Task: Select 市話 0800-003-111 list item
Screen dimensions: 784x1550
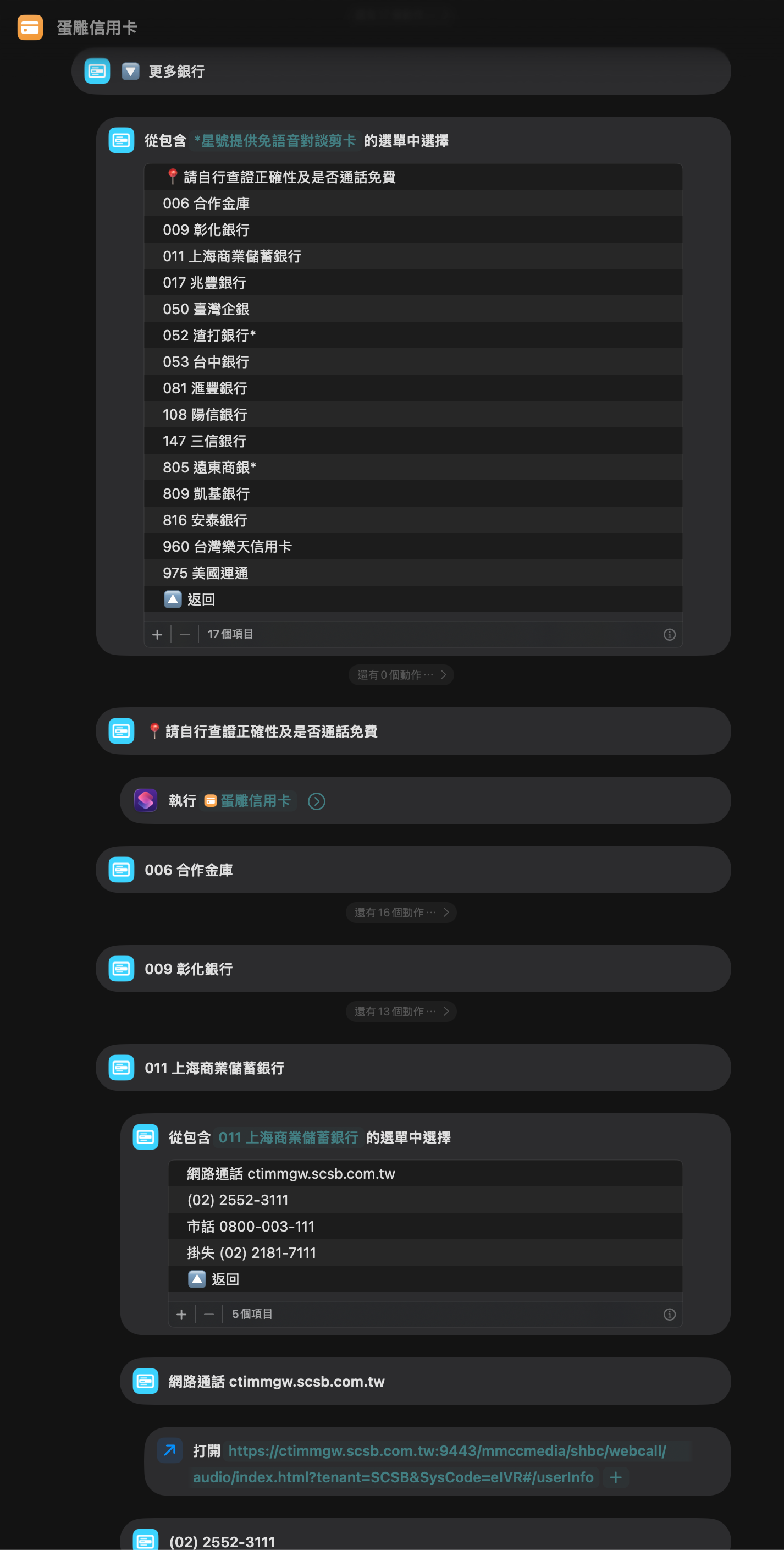Action: point(251,1226)
